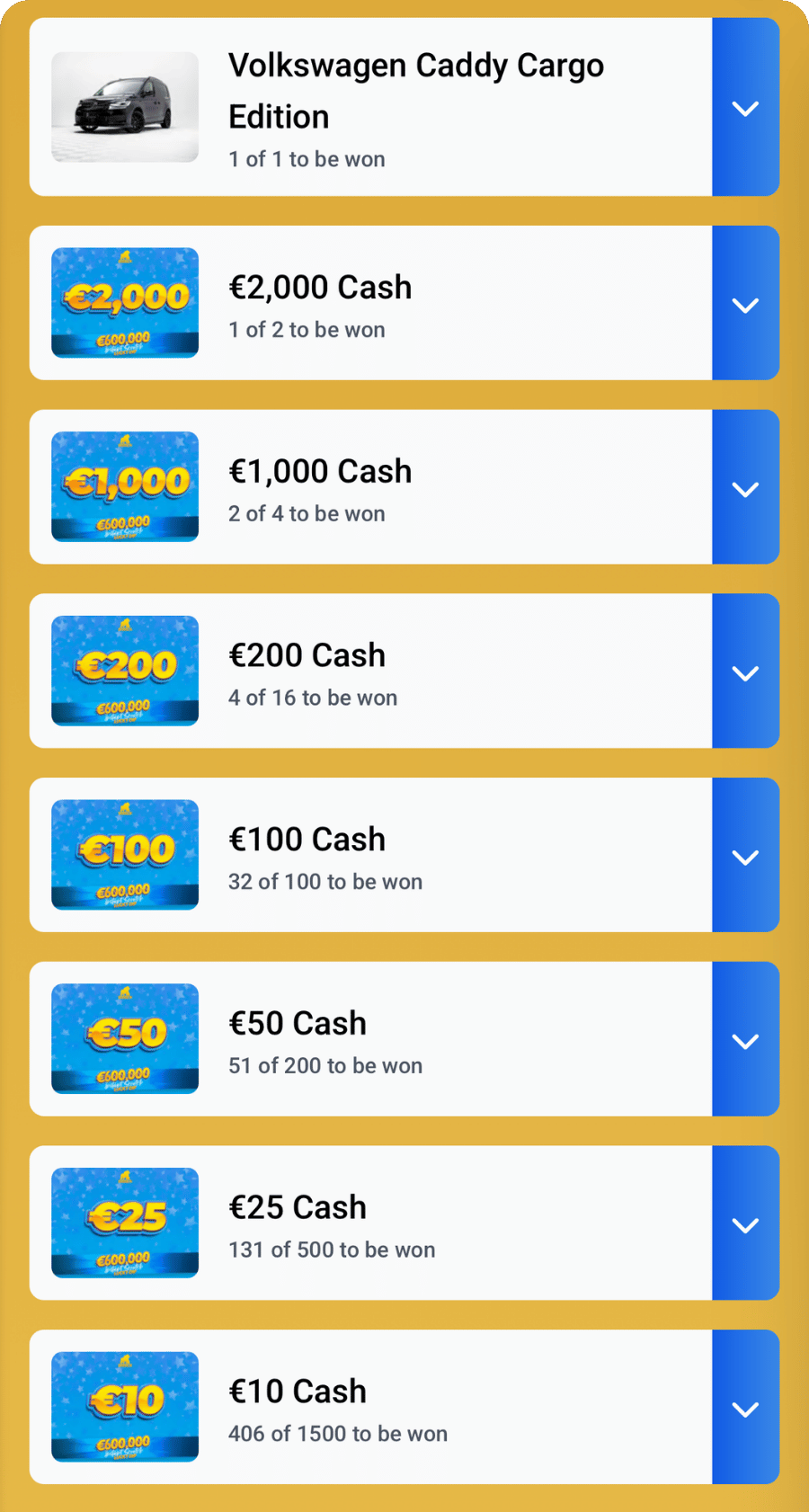This screenshot has width=809, height=1512.
Task: Show details for €200 Cash prize
Action: click(745, 672)
